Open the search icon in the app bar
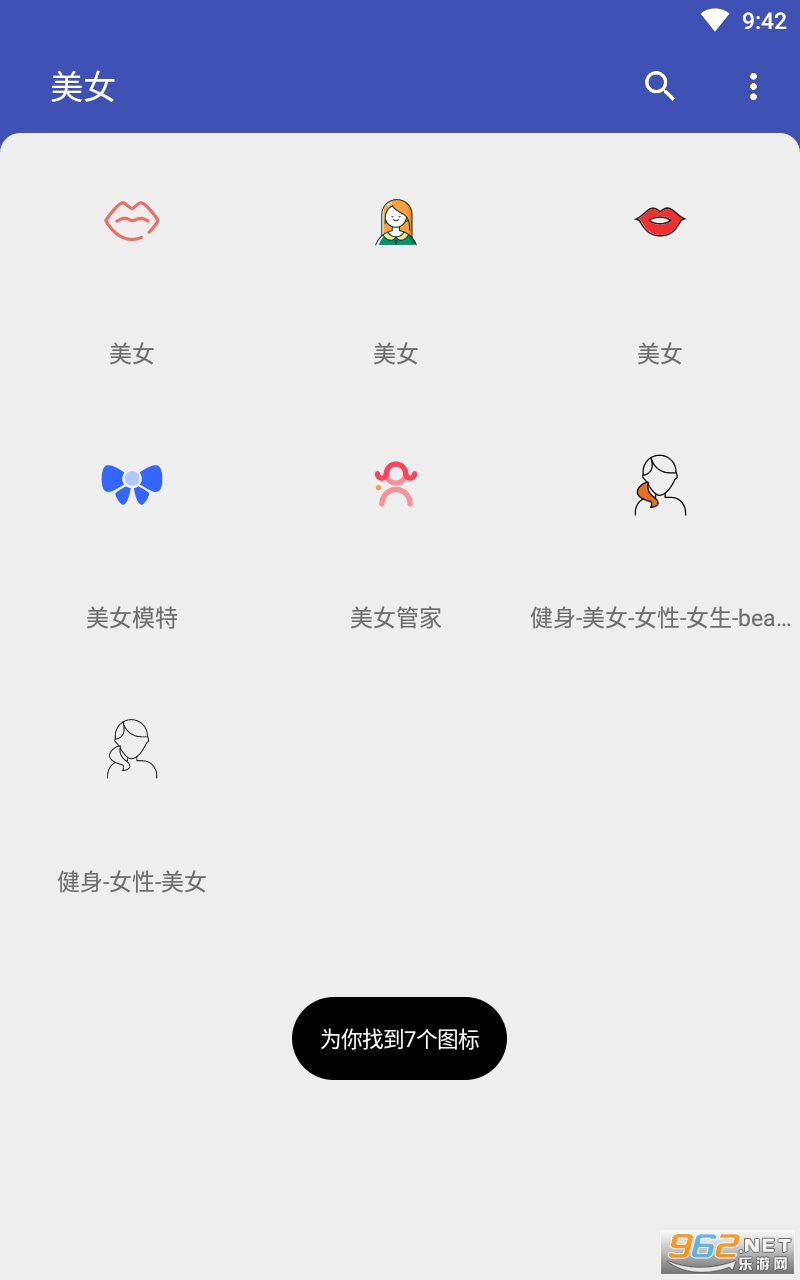Image resolution: width=800 pixels, height=1280 pixels. click(x=659, y=87)
